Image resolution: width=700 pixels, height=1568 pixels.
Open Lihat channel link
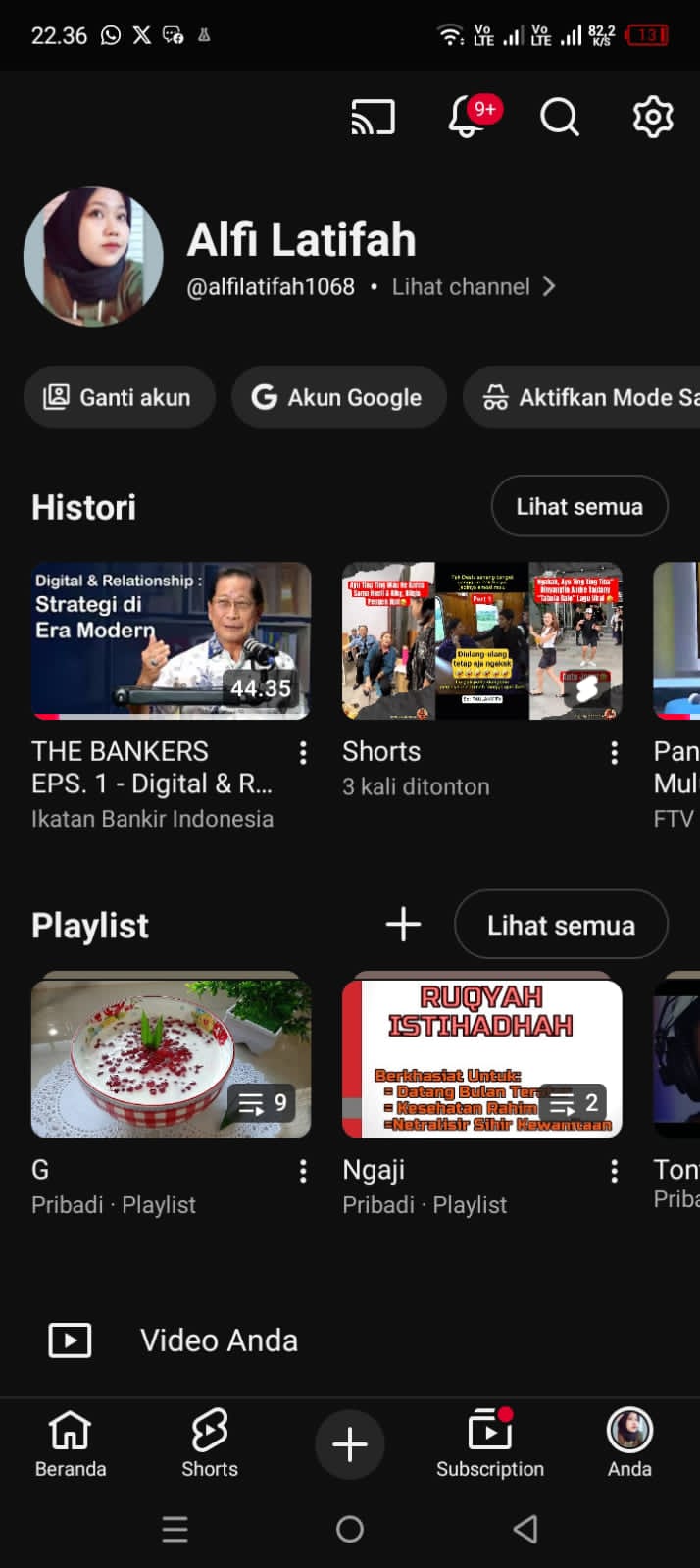tap(473, 287)
